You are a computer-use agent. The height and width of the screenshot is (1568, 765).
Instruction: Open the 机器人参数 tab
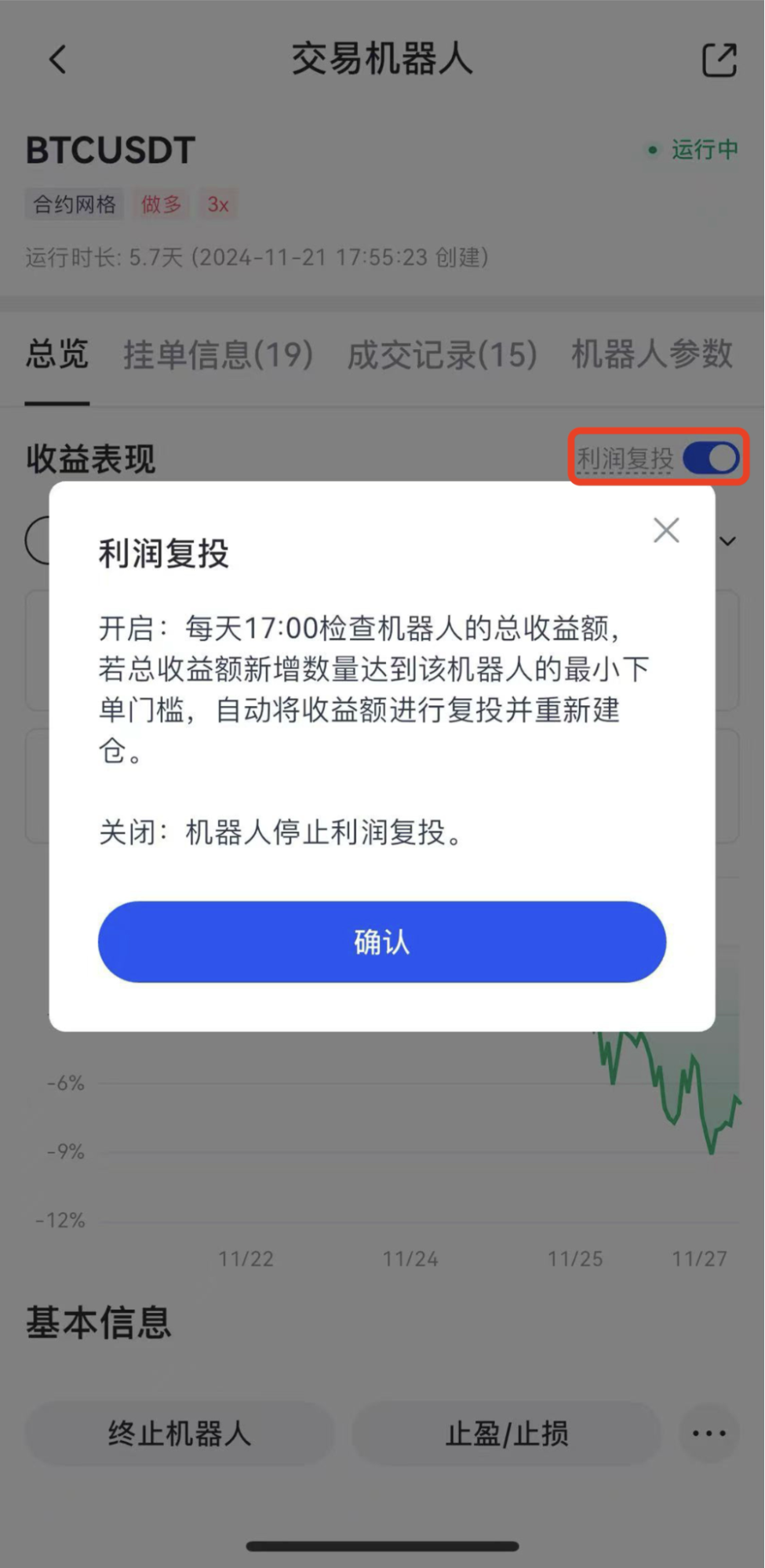coord(651,355)
